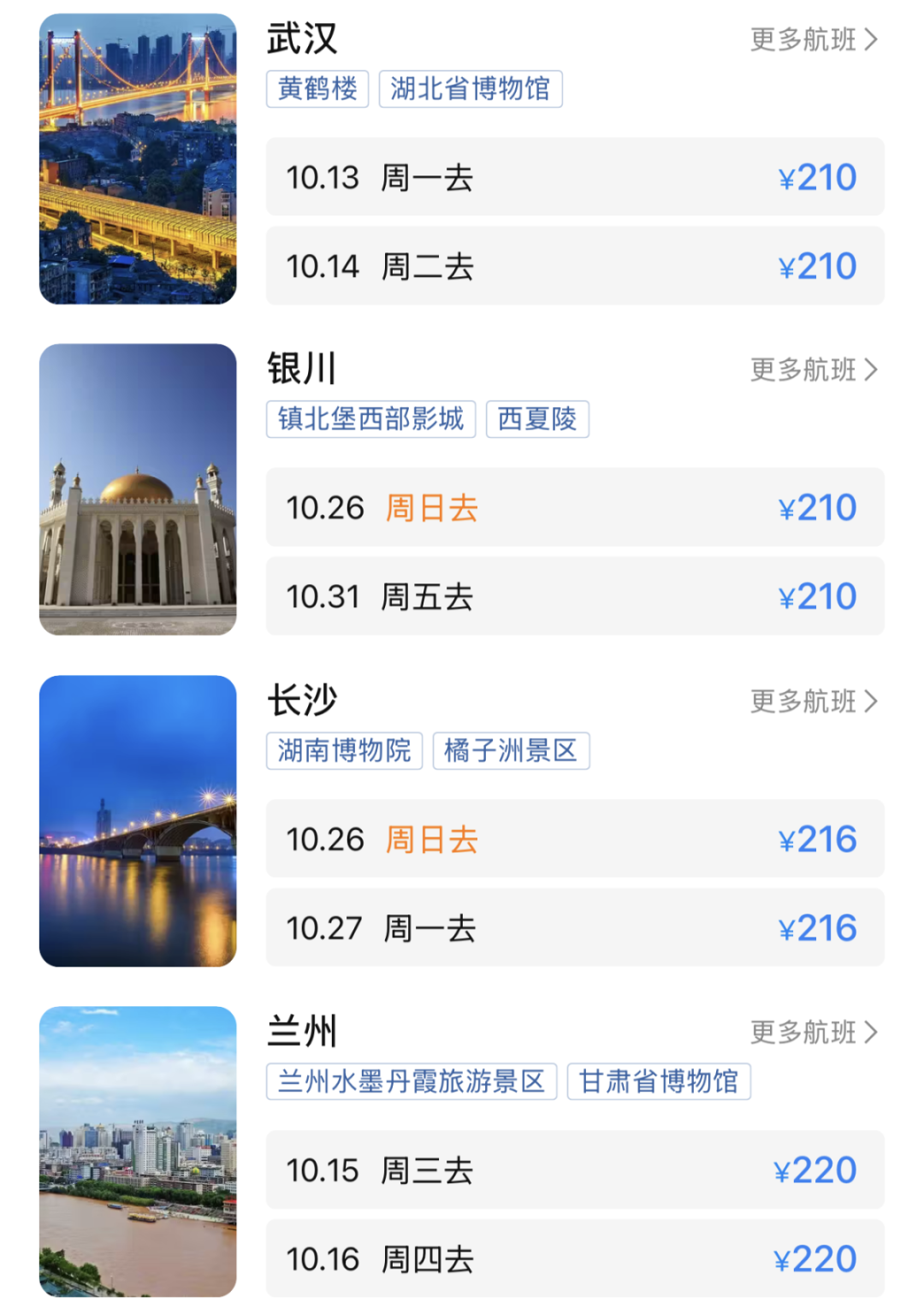The width and height of the screenshot is (924, 1314).
Task: Open the 橘子洲景区 tag
Action: pyautogui.click(x=511, y=750)
